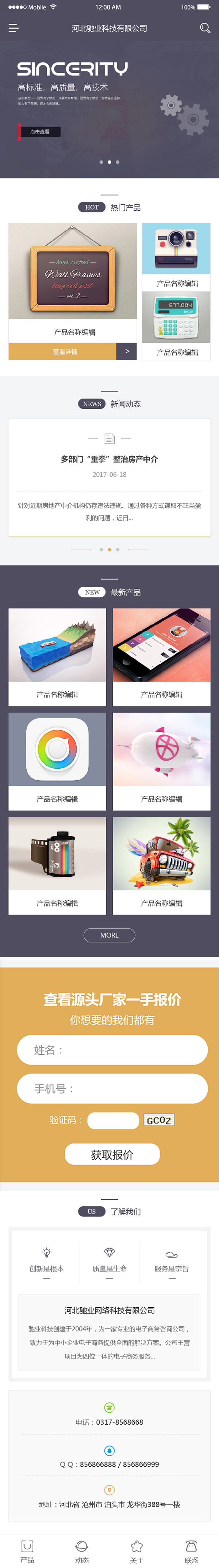The width and height of the screenshot is (219, 1568).
Task: Tap the 点击查看 banner button
Action: point(39,132)
